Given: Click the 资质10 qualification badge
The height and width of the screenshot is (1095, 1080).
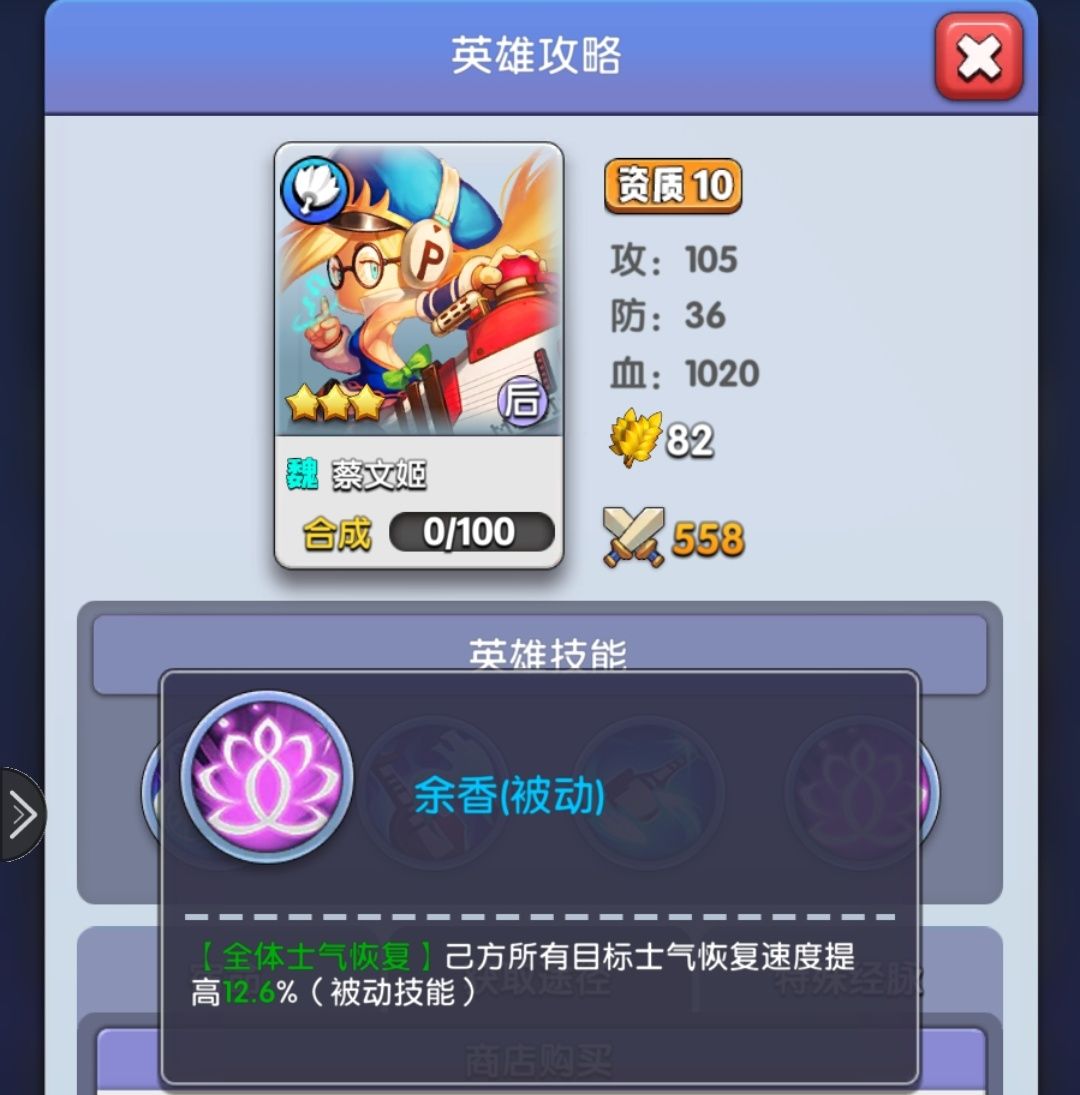Looking at the screenshot, I should (x=674, y=186).
